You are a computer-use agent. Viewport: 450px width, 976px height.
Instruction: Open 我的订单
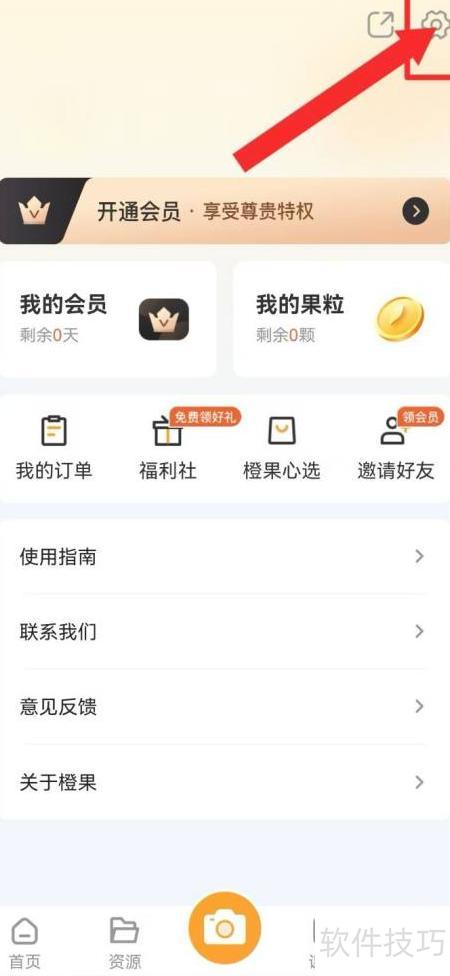pyautogui.click(x=54, y=448)
